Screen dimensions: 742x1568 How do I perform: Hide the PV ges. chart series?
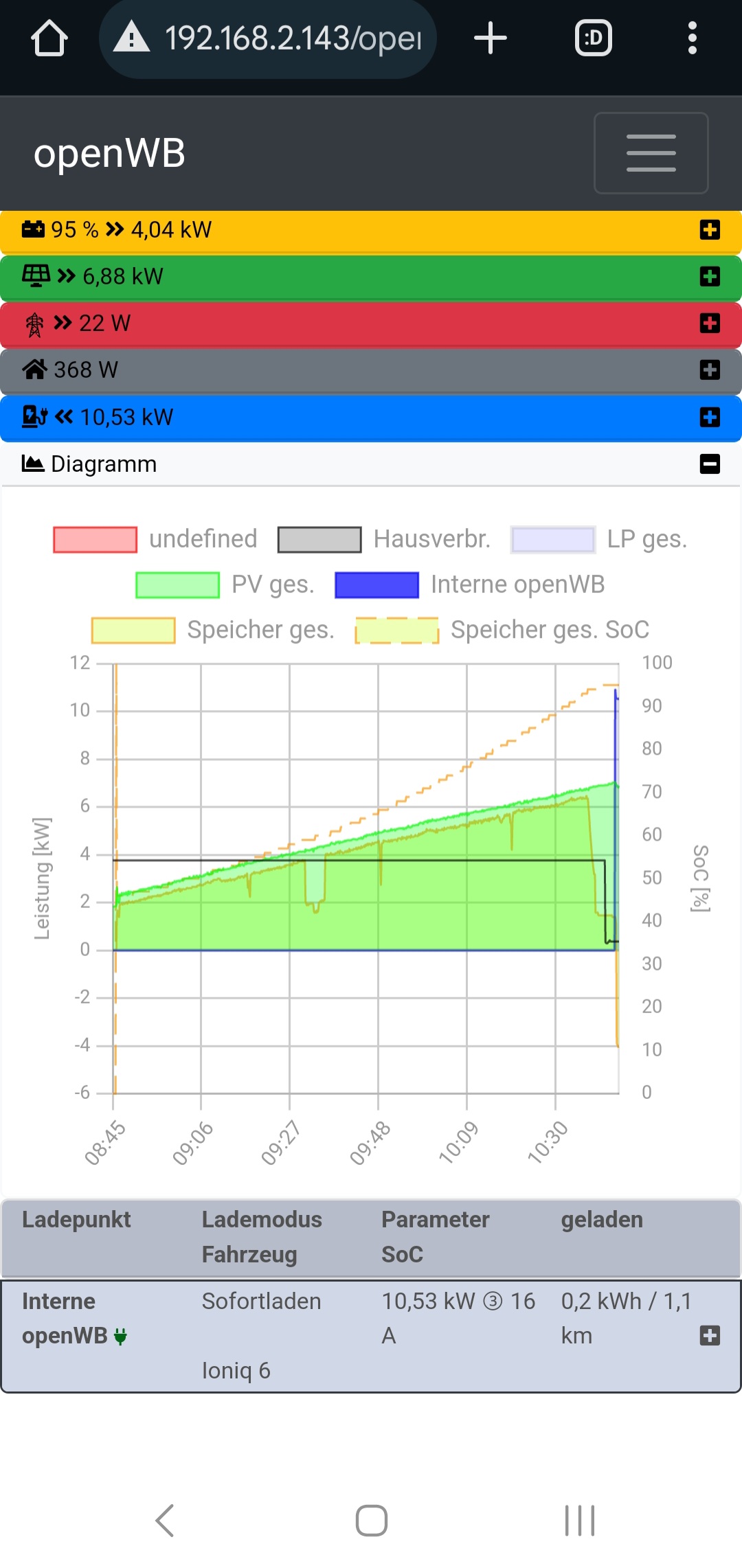(225, 584)
